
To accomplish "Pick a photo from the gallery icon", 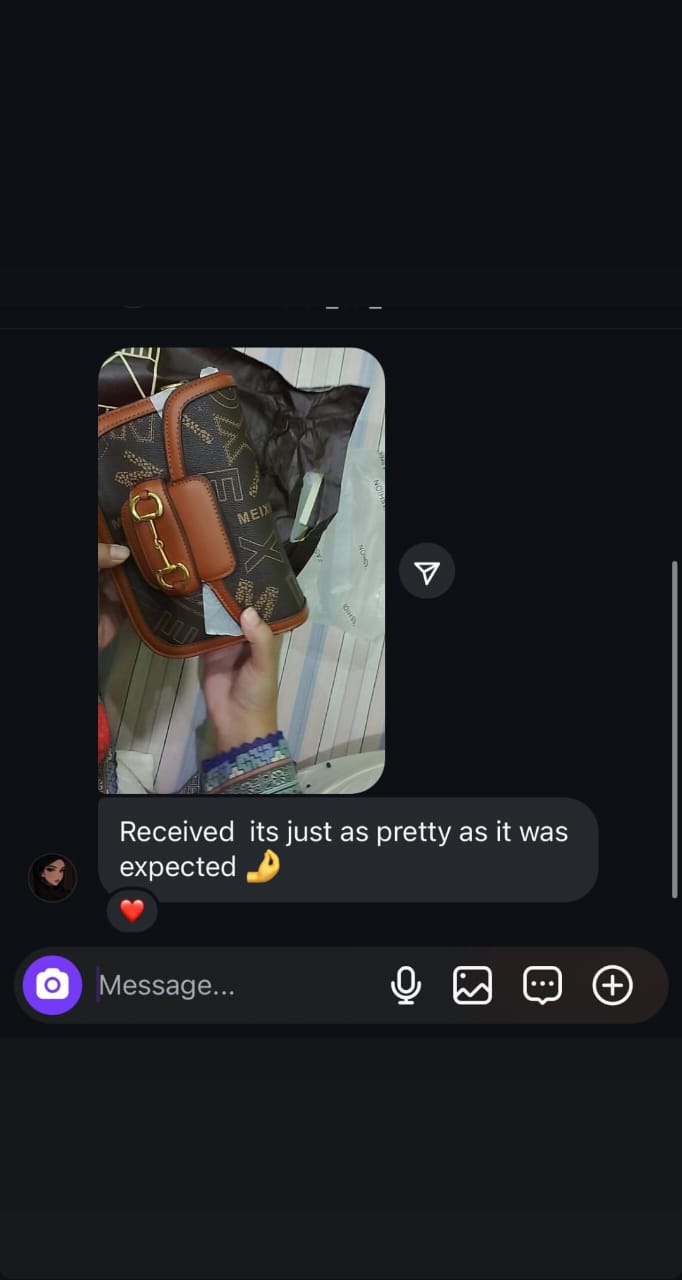I will [x=472, y=986].
